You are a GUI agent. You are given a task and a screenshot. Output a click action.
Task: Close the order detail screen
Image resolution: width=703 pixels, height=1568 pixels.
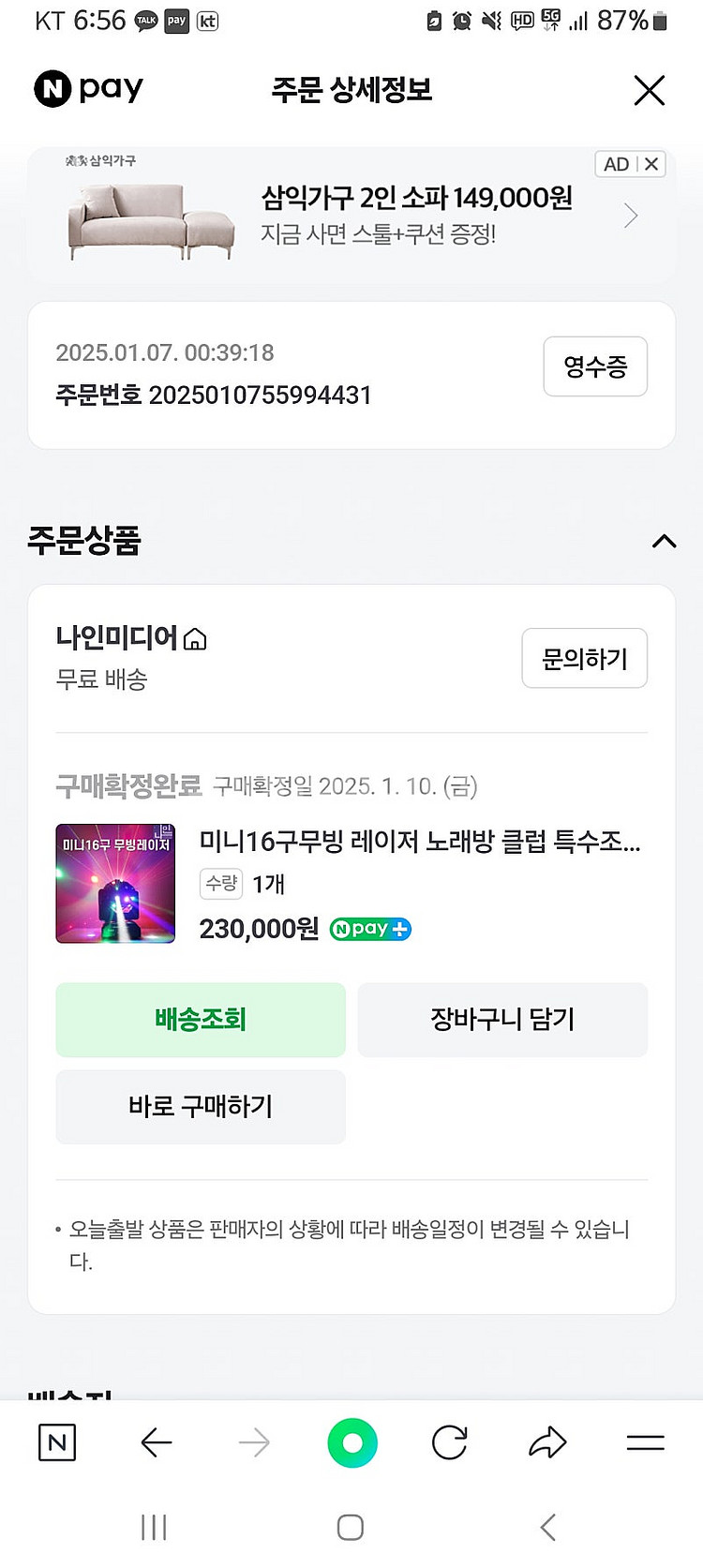tap(649, 90)
